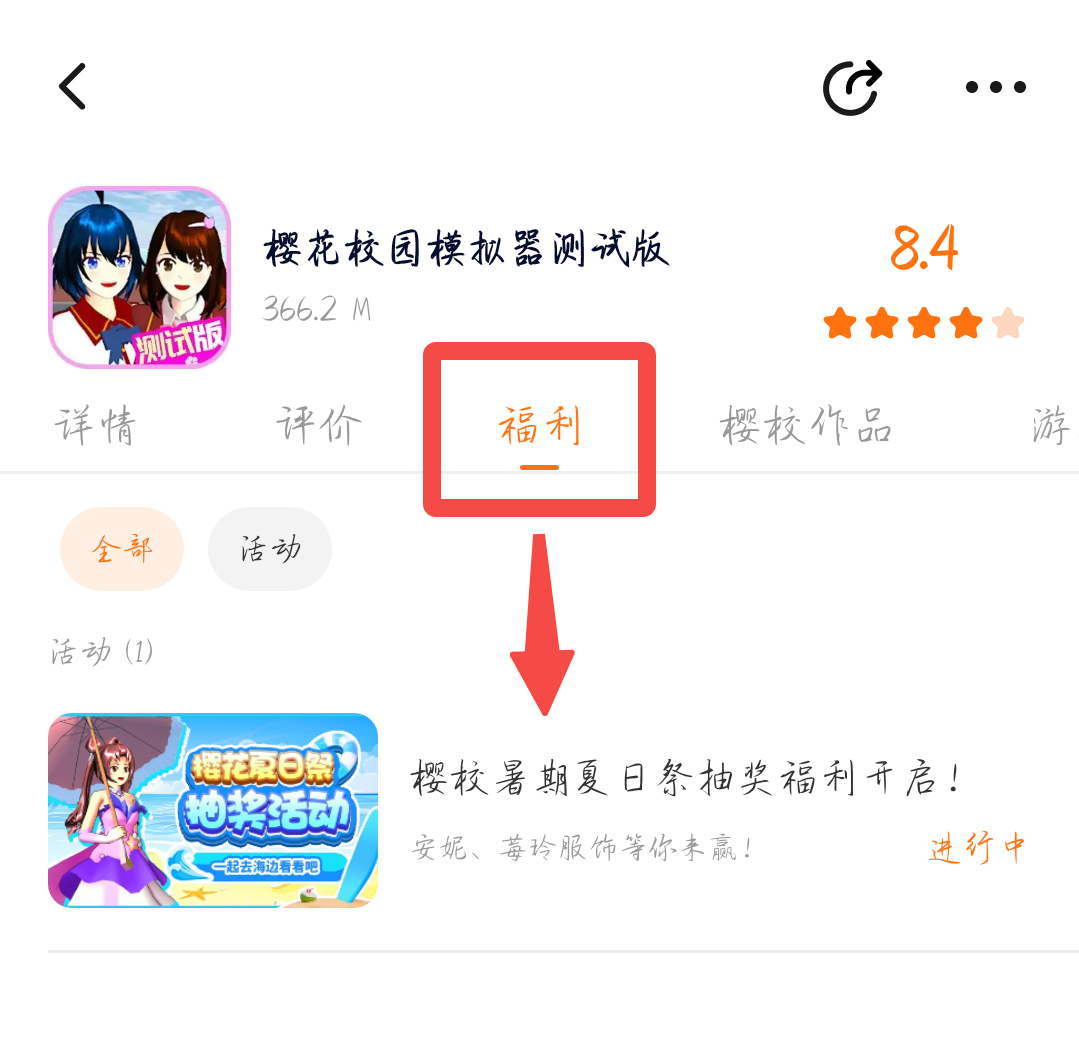Filter by the 全部 chip

(122, 549)
